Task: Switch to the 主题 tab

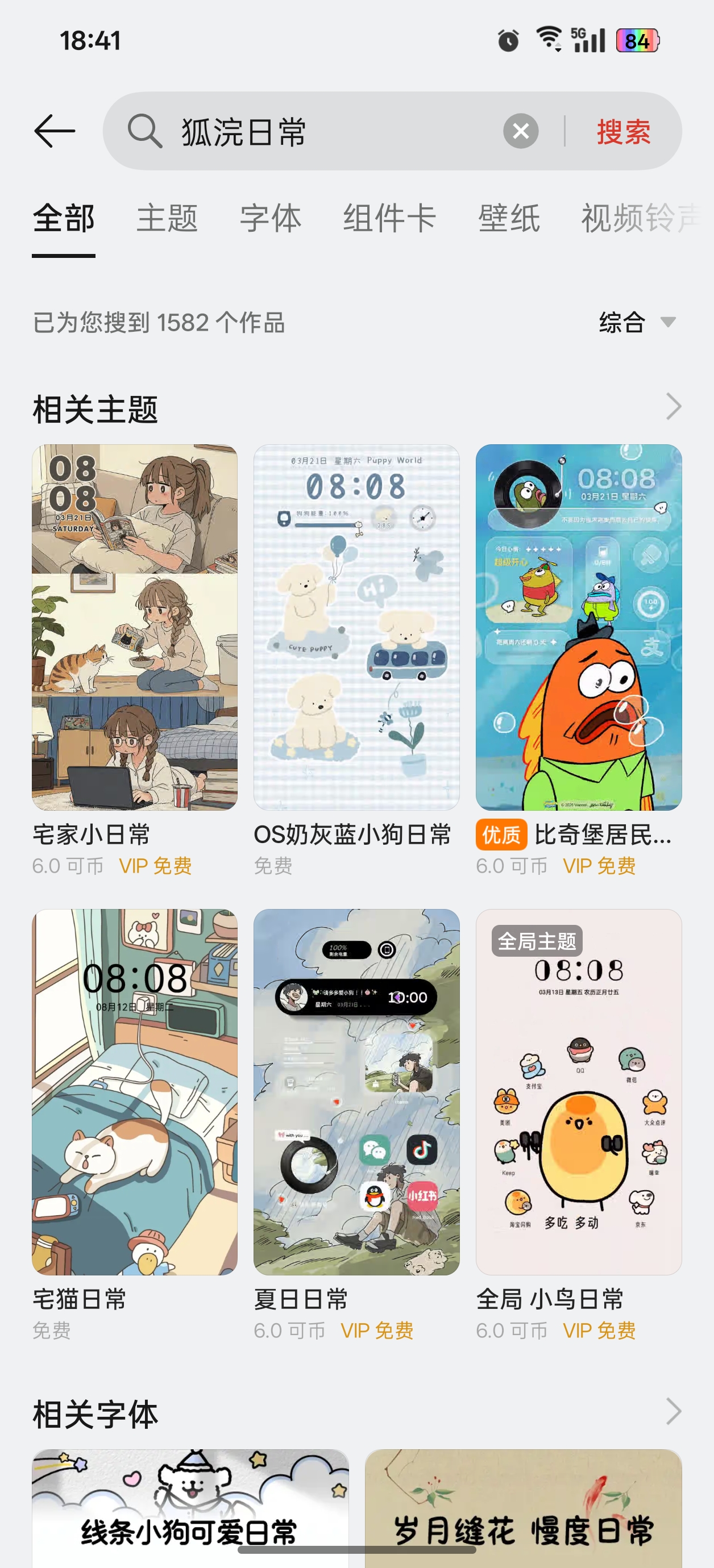Action: (x=167, y=219)
